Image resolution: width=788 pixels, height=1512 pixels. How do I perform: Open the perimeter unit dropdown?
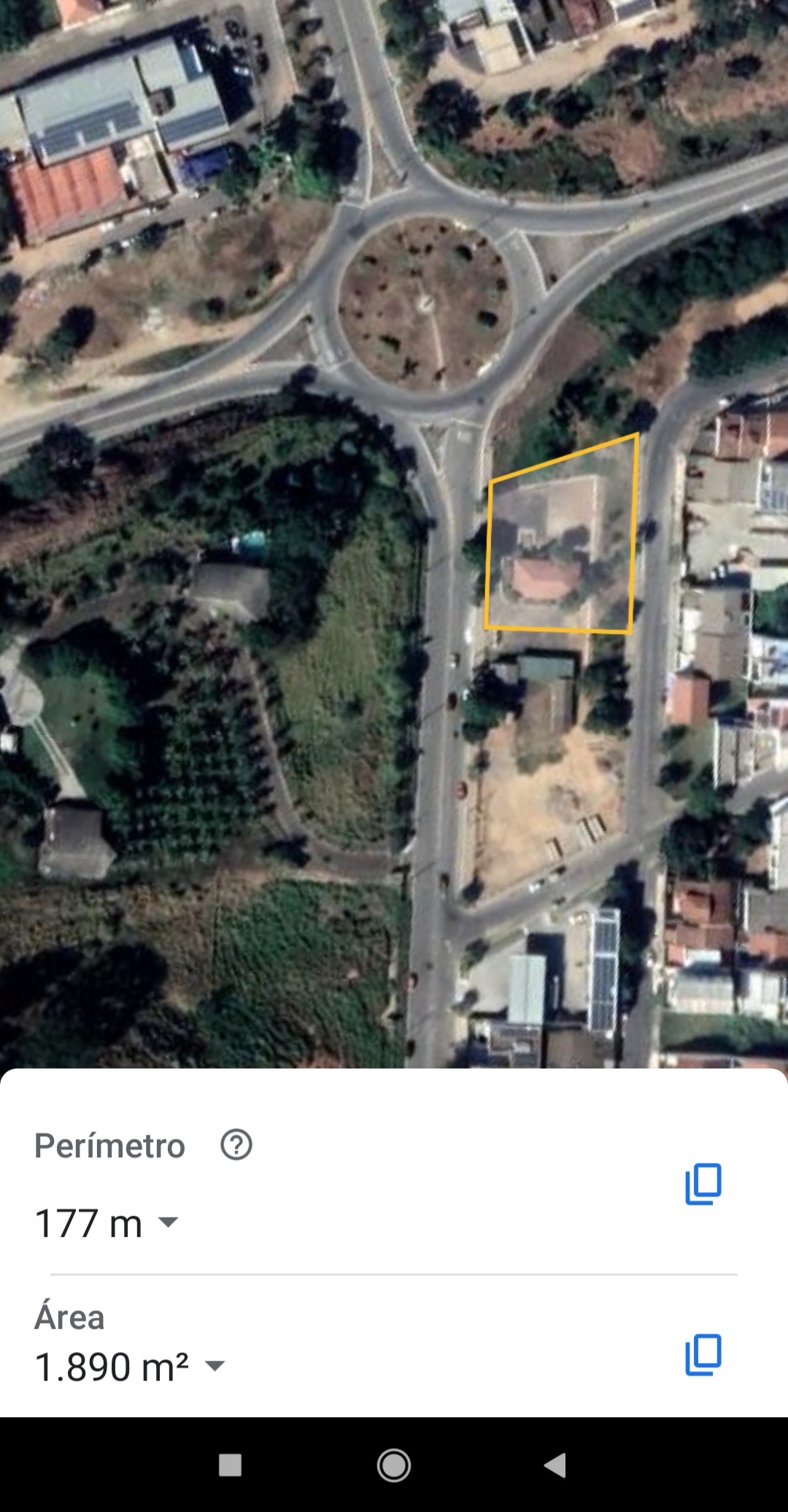click(x=168, y=1222)
